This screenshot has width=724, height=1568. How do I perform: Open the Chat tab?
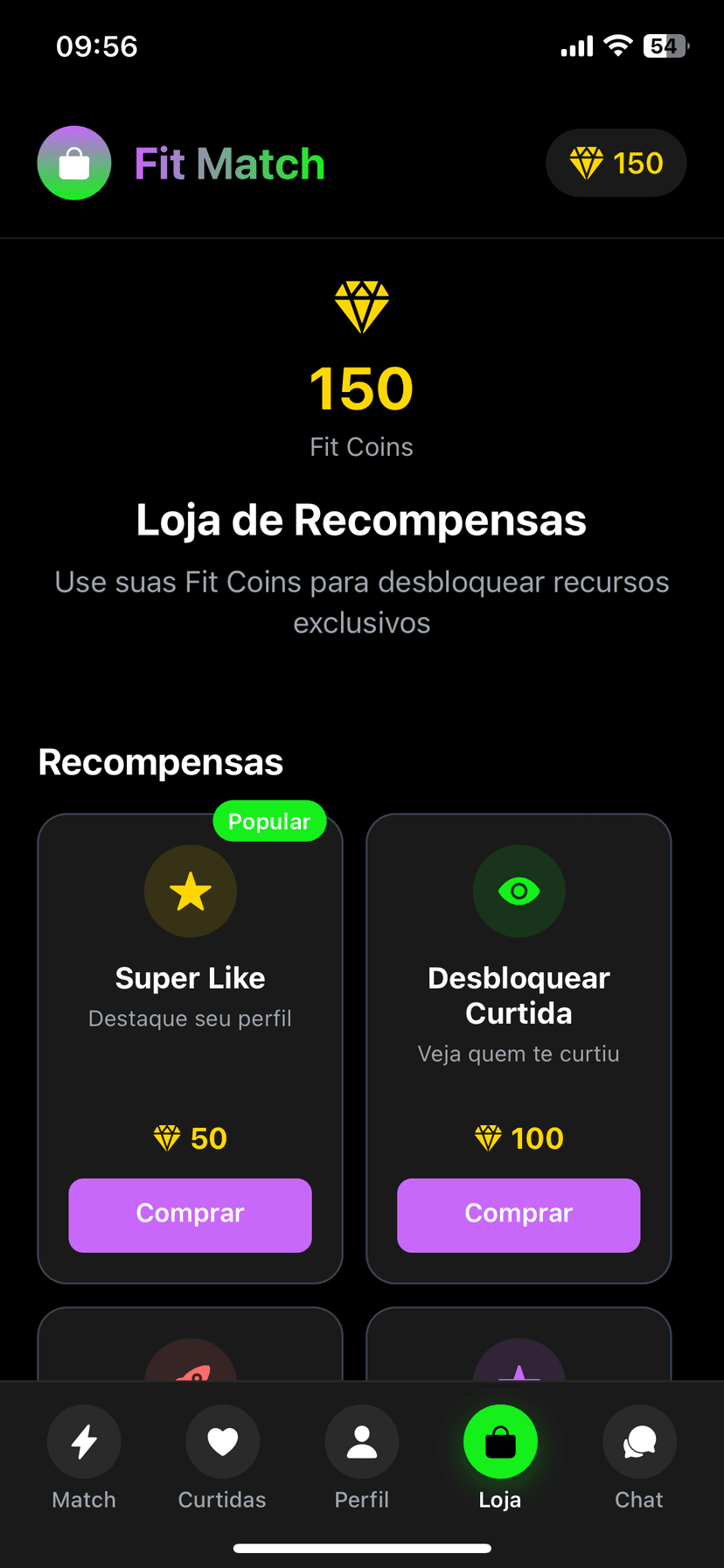pos(639,1458)
